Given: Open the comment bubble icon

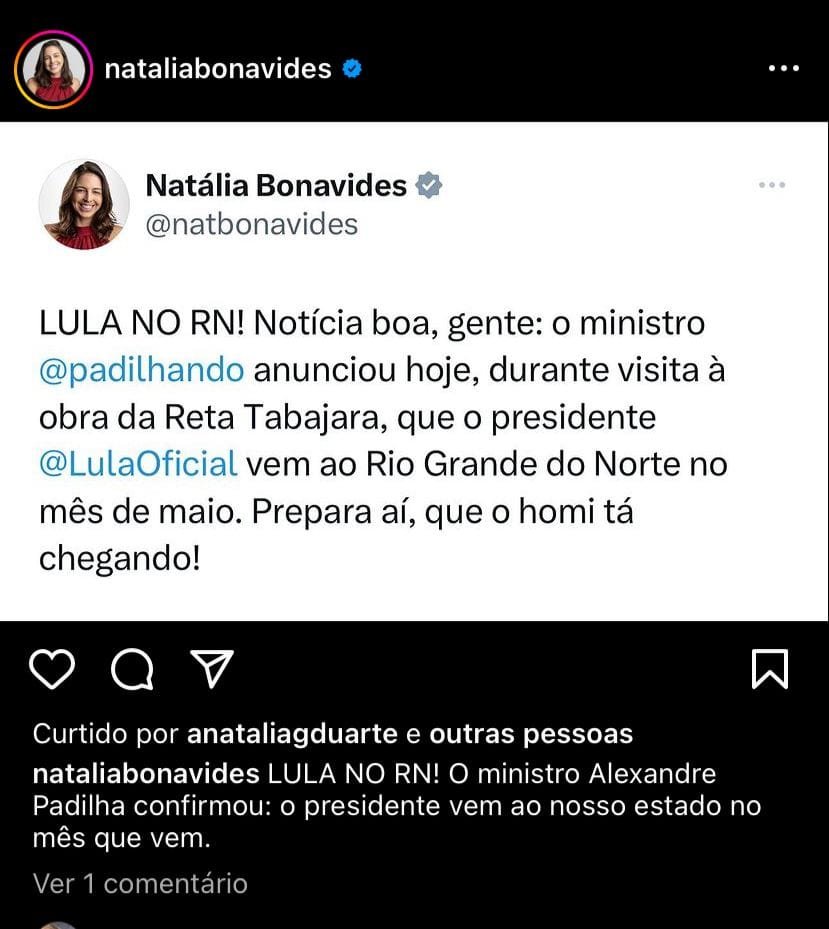Looking at the screenshot, I should pyautogui.click(x=131, y=669).
